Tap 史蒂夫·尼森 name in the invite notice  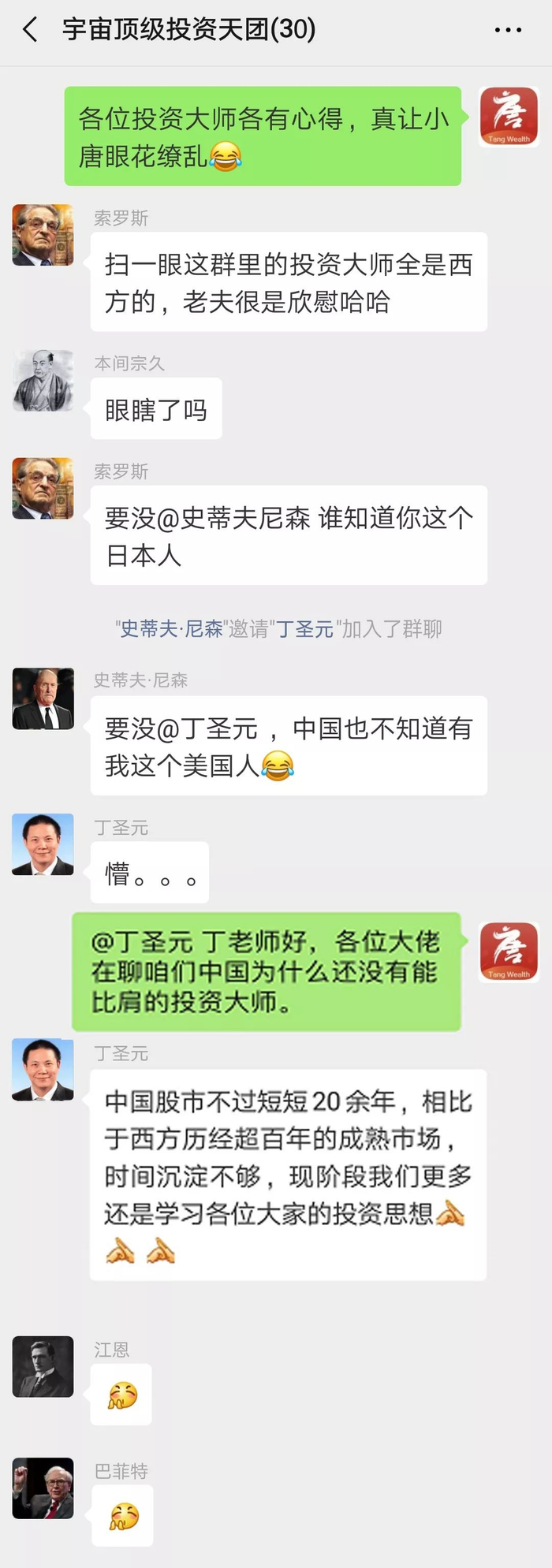tap(171, 628)
